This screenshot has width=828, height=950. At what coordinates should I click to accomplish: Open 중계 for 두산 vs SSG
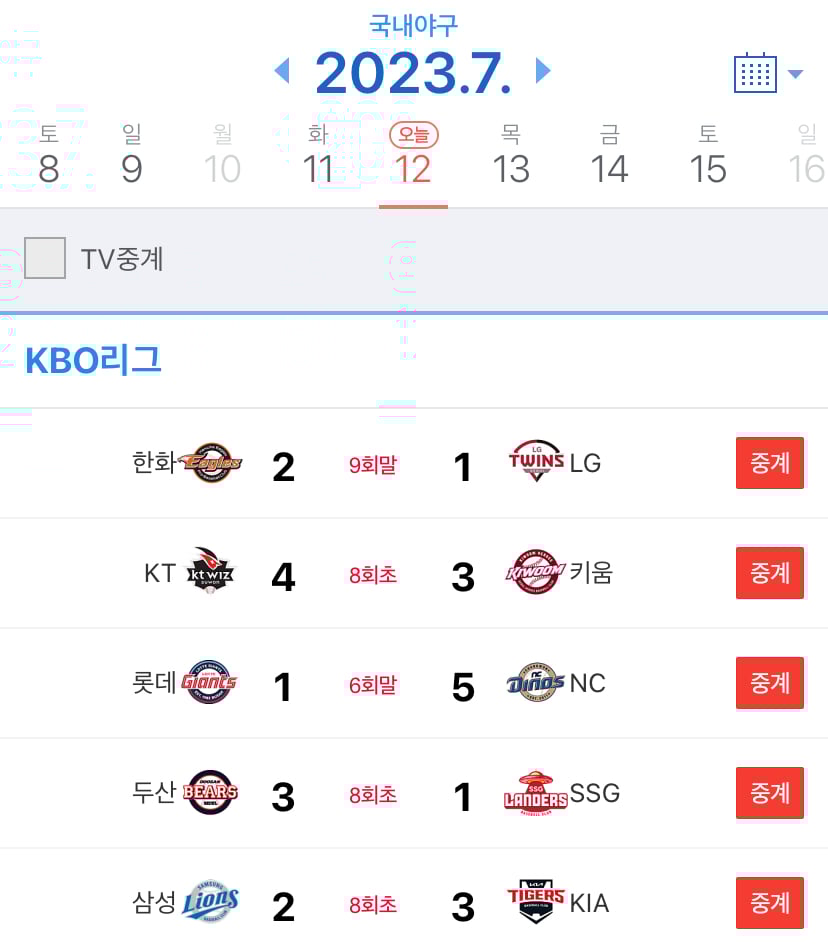[x=770, y=793]
